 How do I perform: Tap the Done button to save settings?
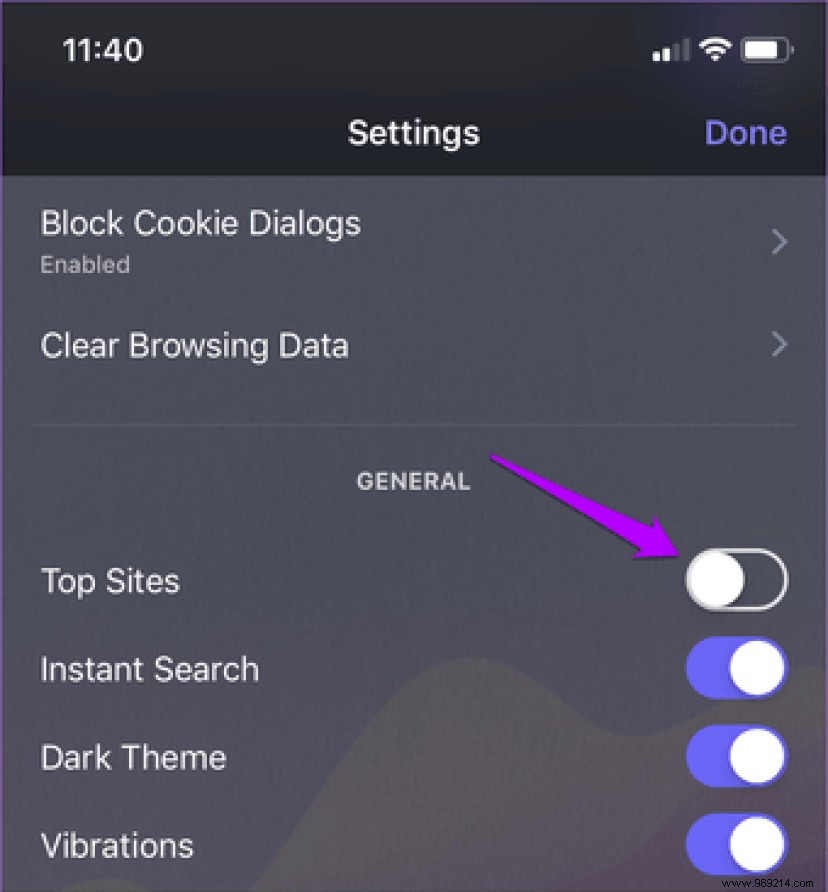(x=745, y=132)
